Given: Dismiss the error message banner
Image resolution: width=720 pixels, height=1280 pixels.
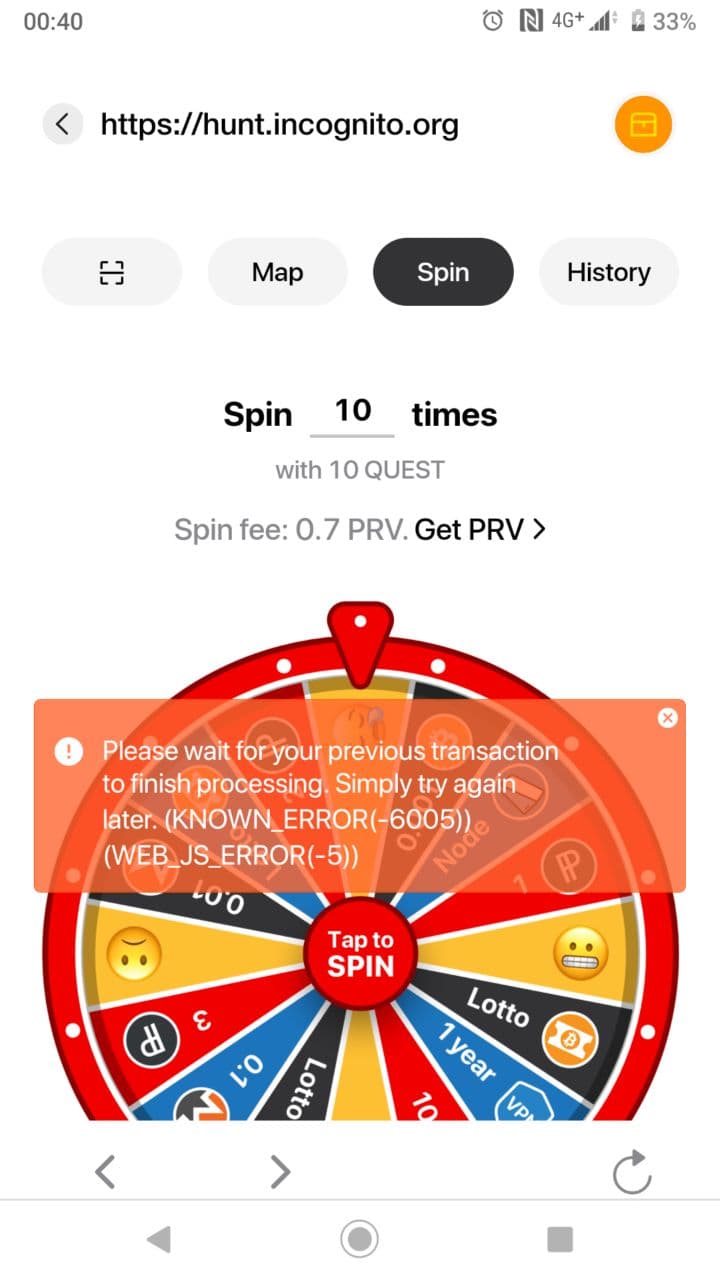Looking at the screenshot, I should 668,718.
